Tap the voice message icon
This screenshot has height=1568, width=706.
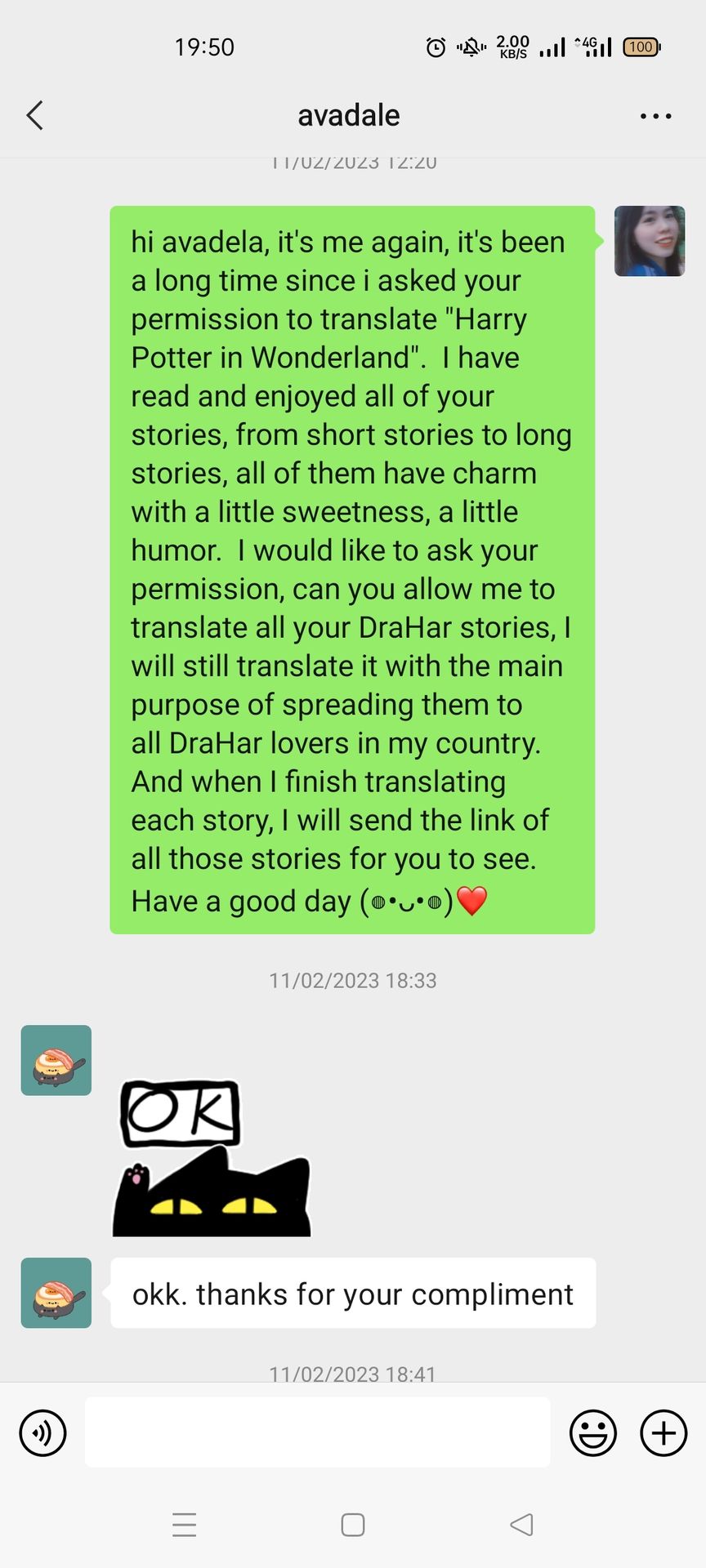(42, 1432)
